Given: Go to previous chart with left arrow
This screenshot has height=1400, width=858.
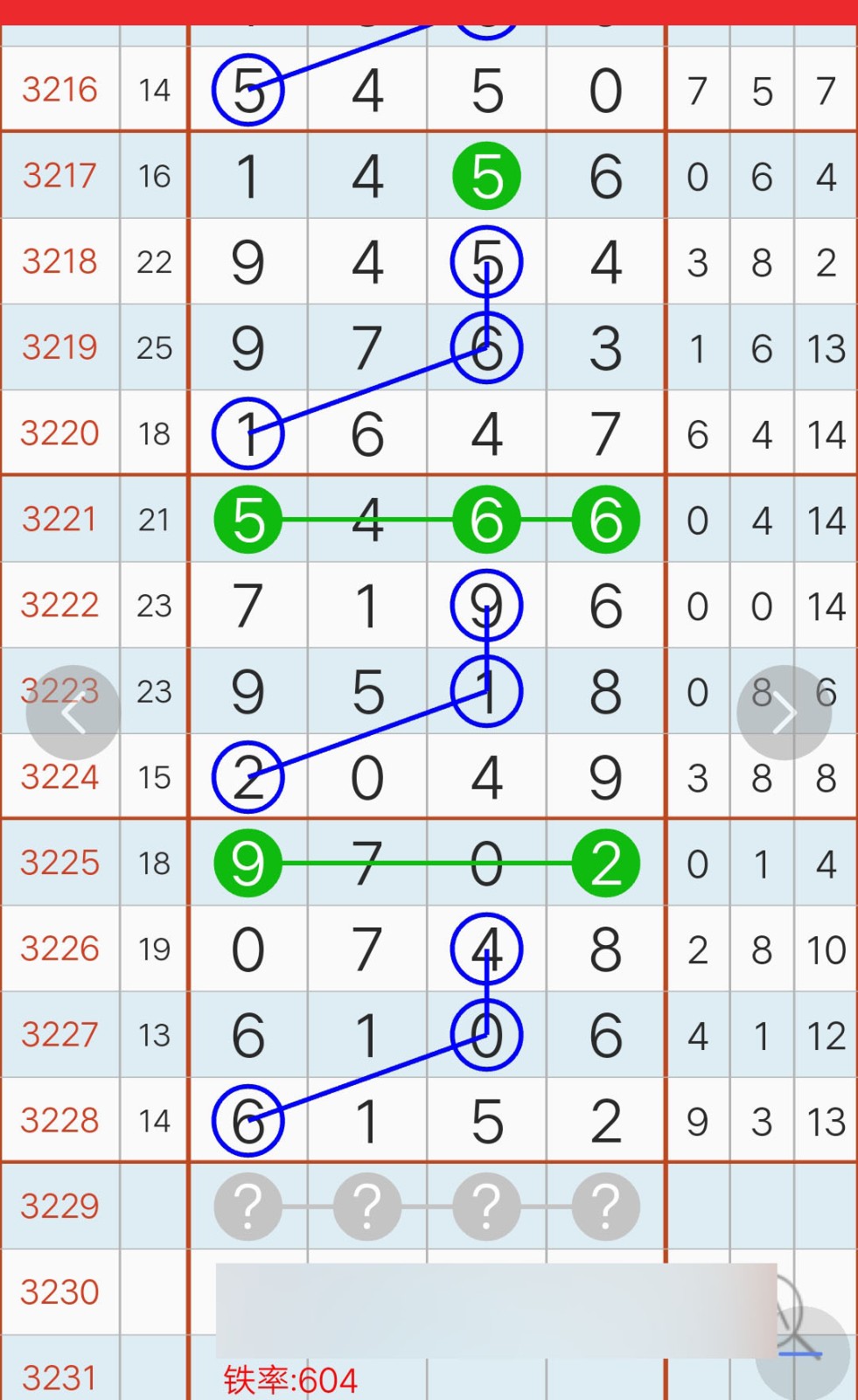Looking at the screenshot, I should tap(73, 713).
